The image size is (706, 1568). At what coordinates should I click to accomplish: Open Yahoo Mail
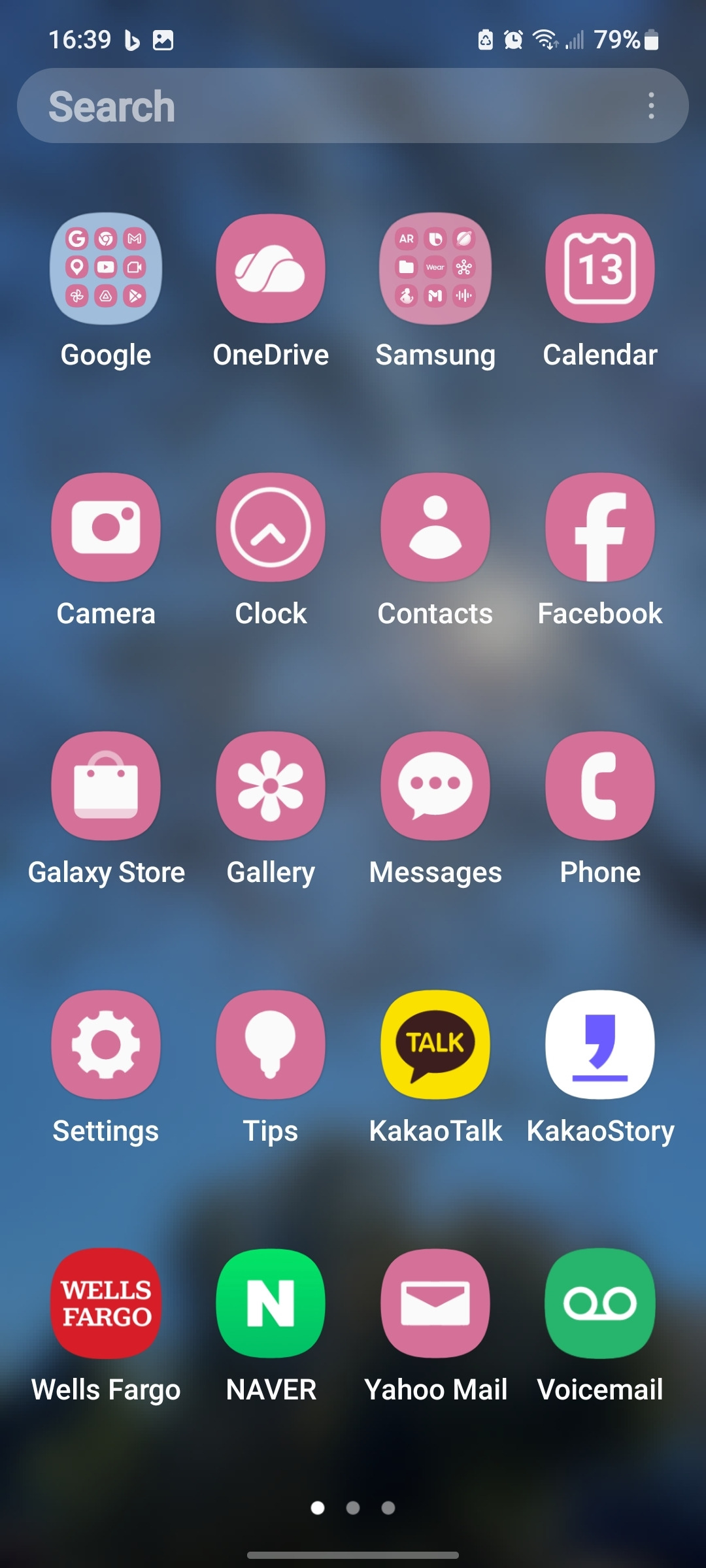(x=435, y=1303)
